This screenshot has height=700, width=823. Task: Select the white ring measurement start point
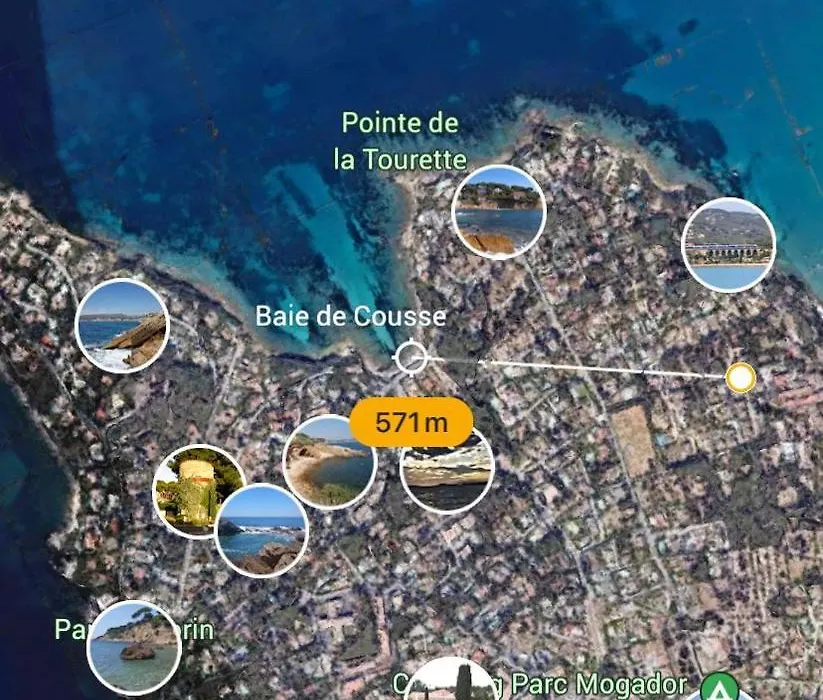[x=411, y=357]
